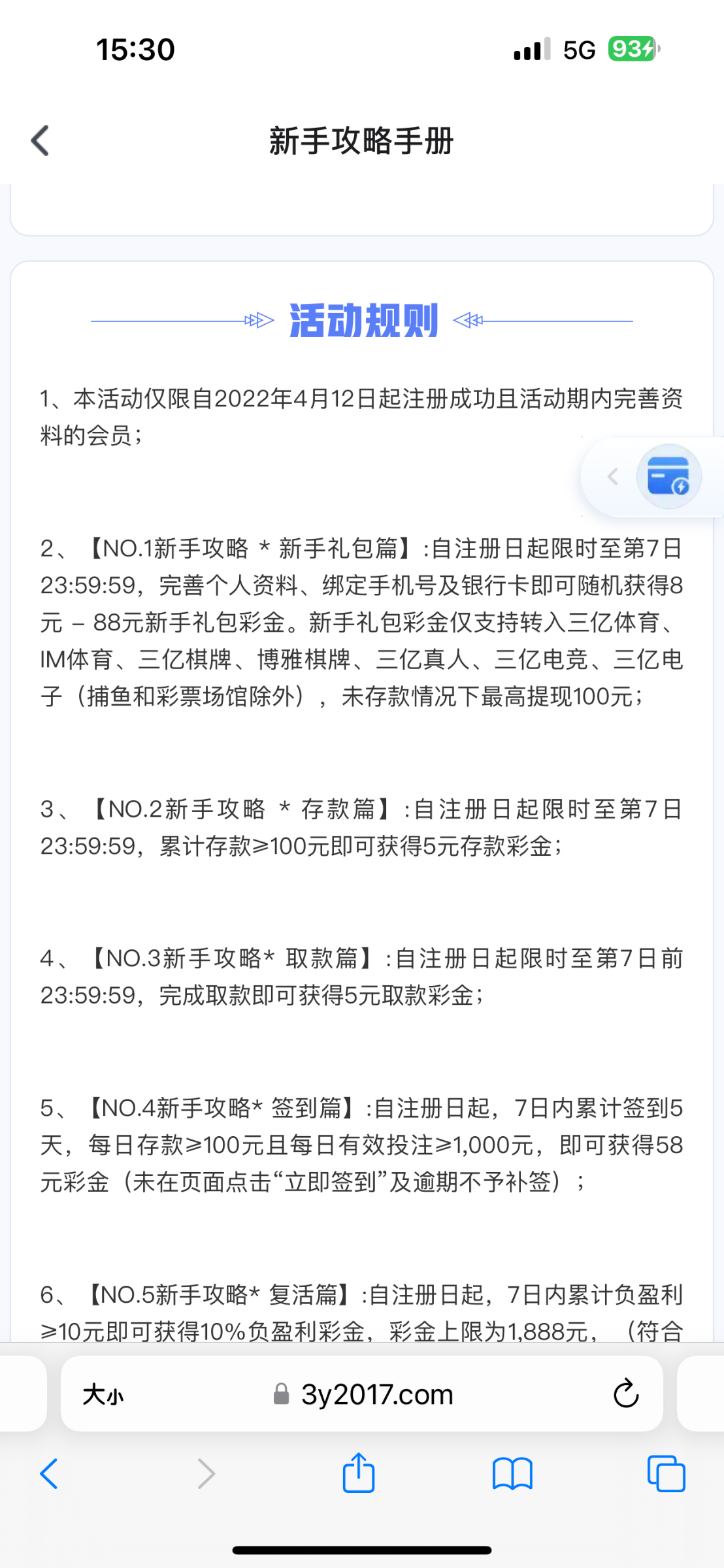Collapse the floating wallet widget via its chevron

pos(612,476)
